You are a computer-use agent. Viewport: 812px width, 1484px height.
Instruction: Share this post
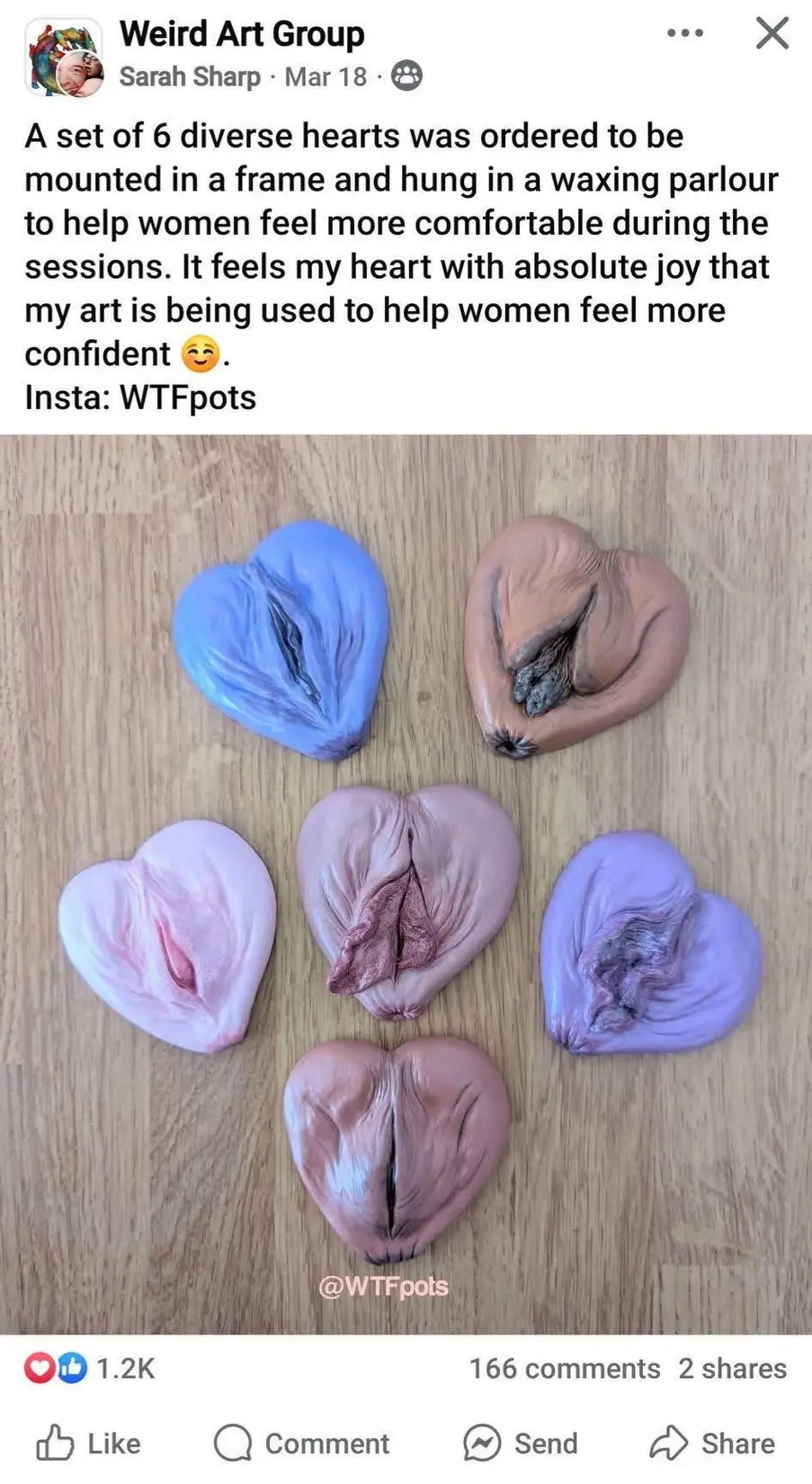point(712,1444)
